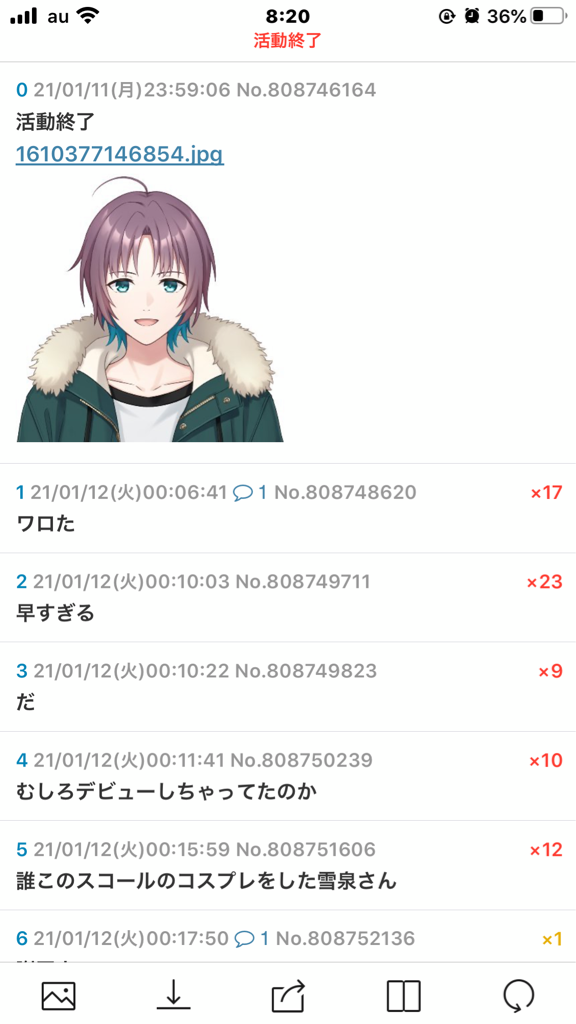
Task: View the attached character image thumbnail
Action: tap(150, 310)
